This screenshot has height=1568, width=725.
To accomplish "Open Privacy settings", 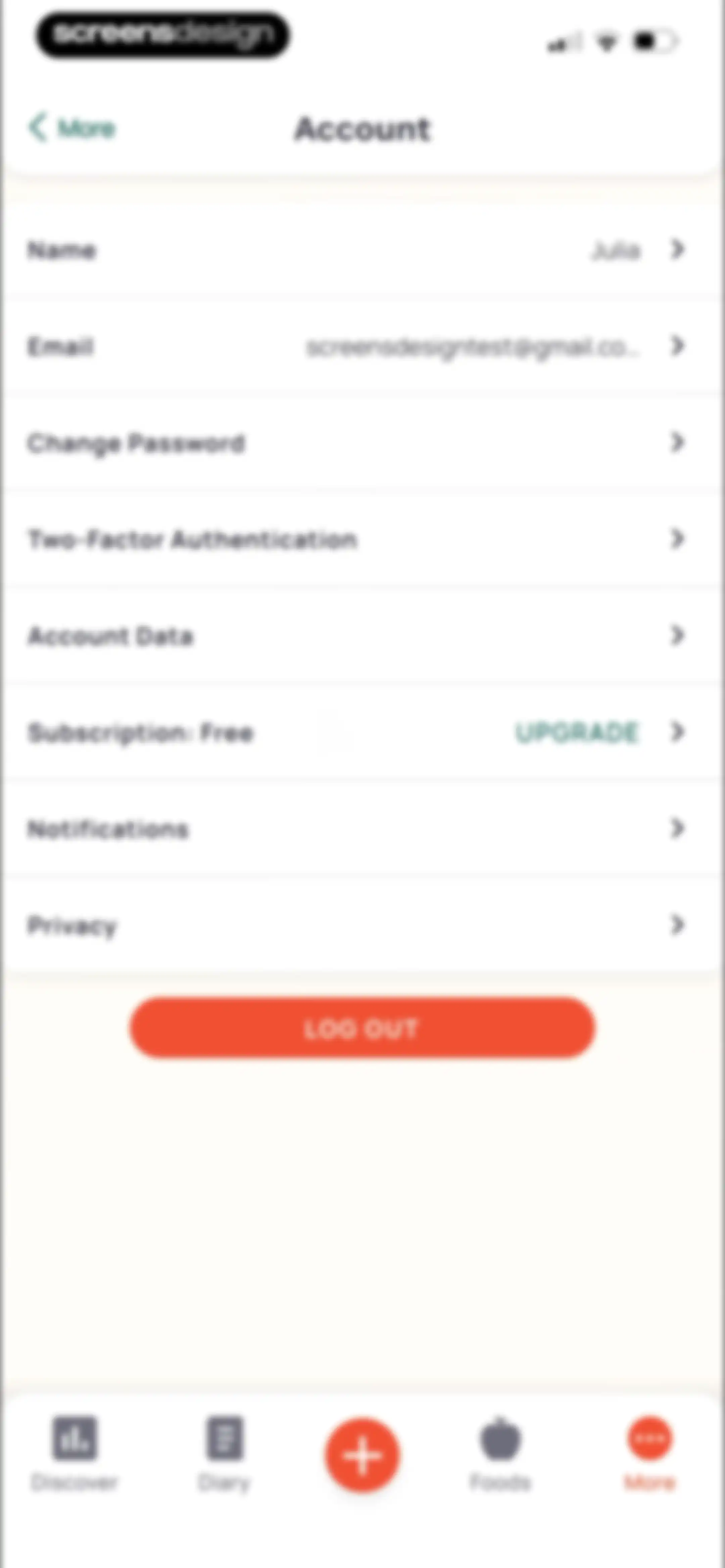I will (x=362, y=925).
